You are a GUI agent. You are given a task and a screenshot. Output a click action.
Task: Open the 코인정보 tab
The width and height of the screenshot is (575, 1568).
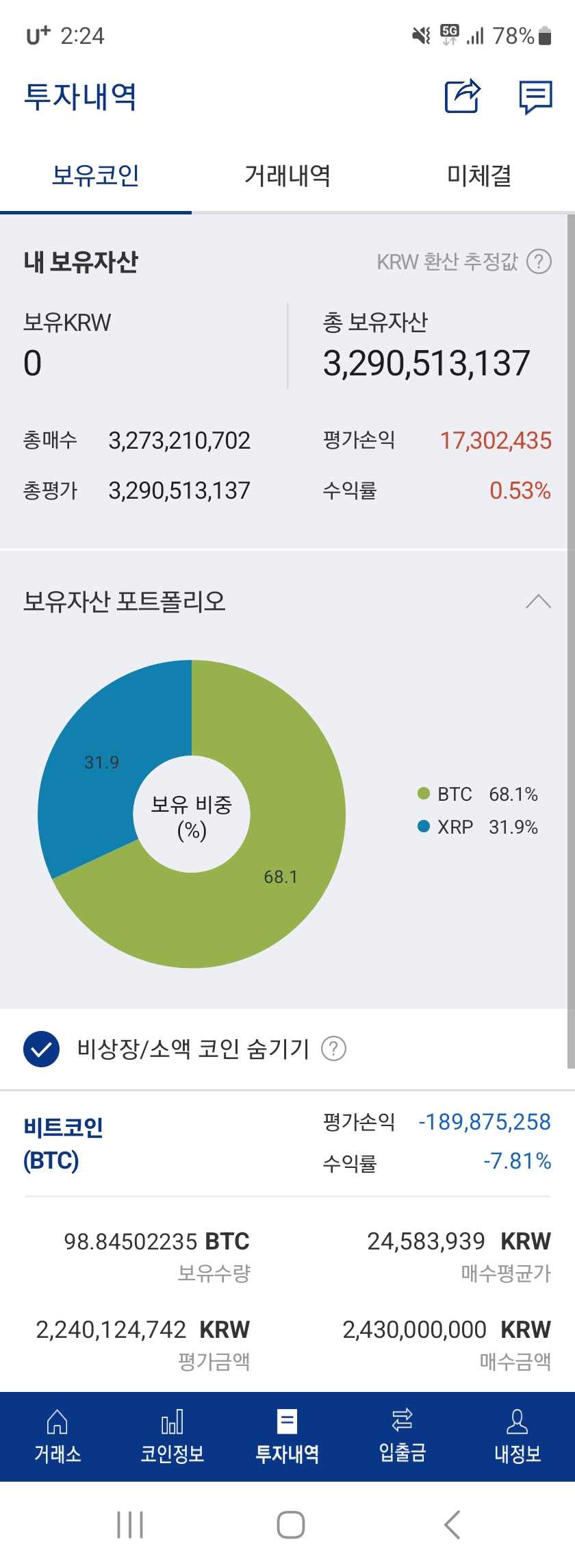172,1436
